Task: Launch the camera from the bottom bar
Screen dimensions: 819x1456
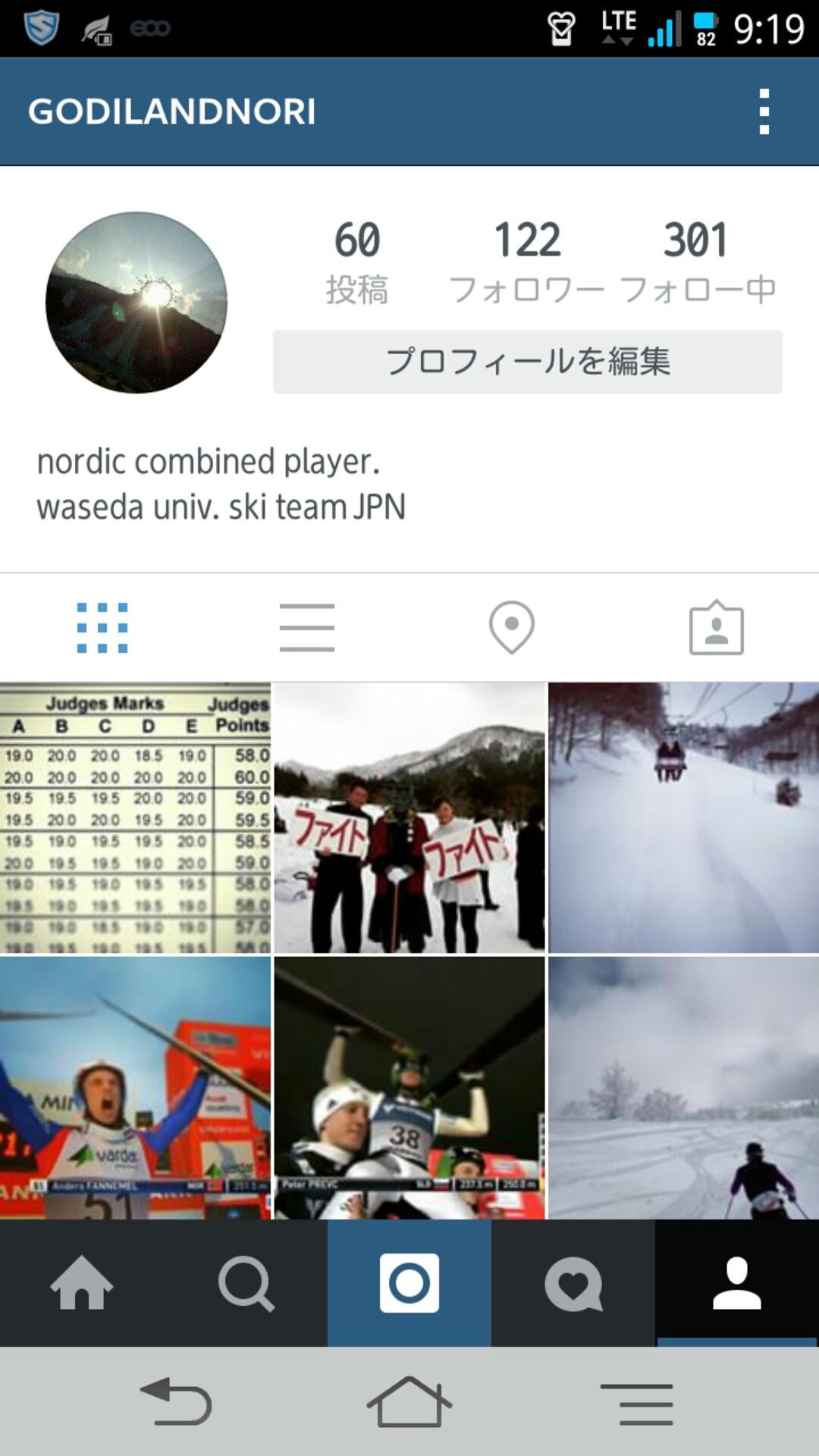Action: pyautogui.click(x=409, y=1283)
